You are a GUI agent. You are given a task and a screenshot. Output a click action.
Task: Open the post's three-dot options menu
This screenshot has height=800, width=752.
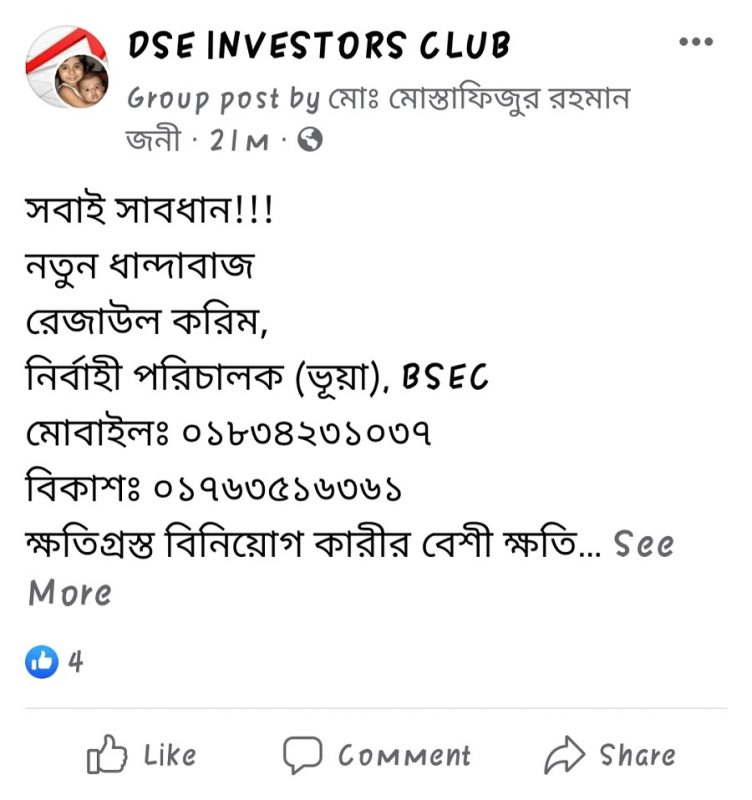[695, 43]
